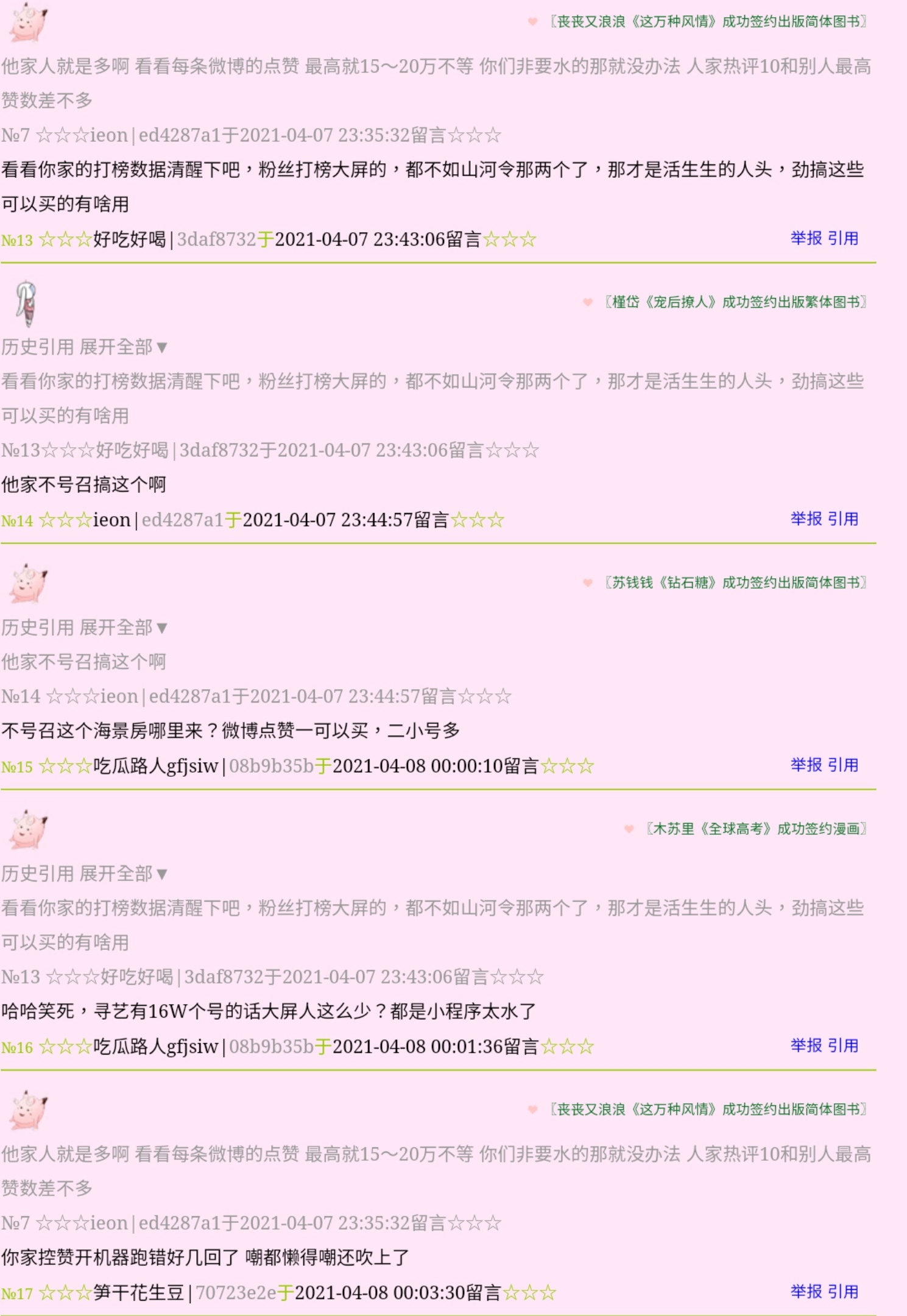Open the 苏钱钱《钻石糖》 publishing link
Screen dimensions: 907x1316
click(736, 583)
